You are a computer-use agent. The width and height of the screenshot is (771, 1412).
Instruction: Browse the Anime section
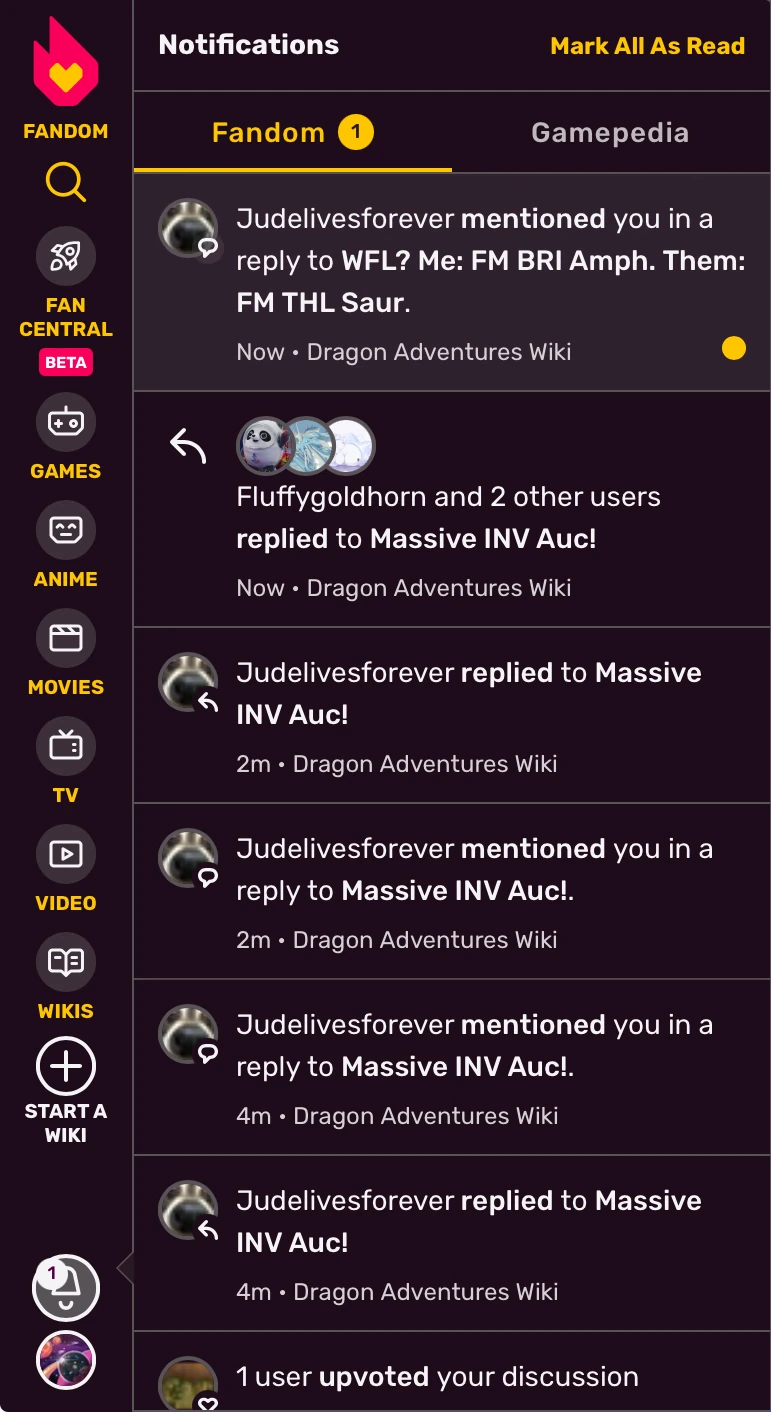pos(66,530)
